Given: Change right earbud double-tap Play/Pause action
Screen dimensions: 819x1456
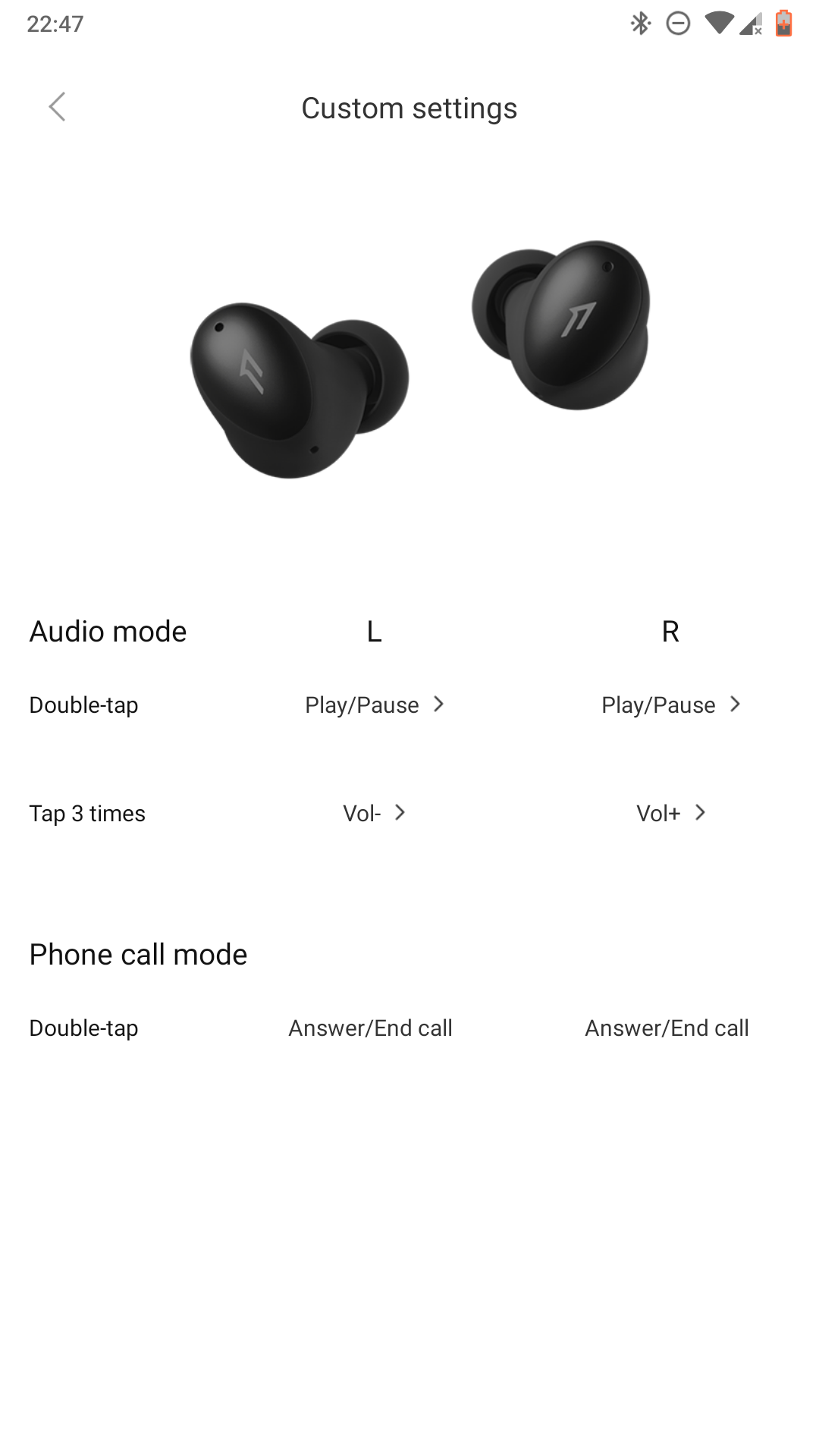Looking at the screenshot, I should tap(670, 705).
